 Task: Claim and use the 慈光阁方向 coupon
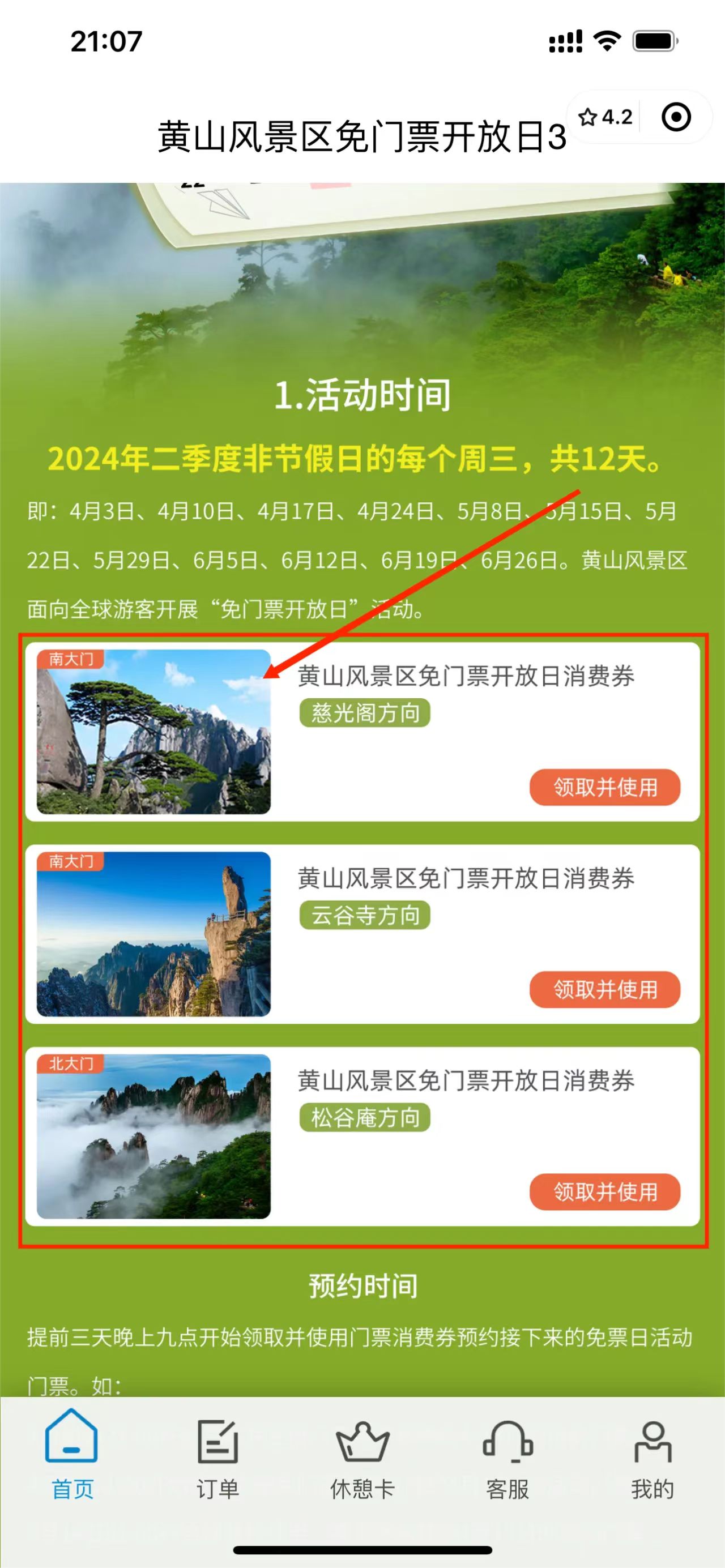point(604,787)
